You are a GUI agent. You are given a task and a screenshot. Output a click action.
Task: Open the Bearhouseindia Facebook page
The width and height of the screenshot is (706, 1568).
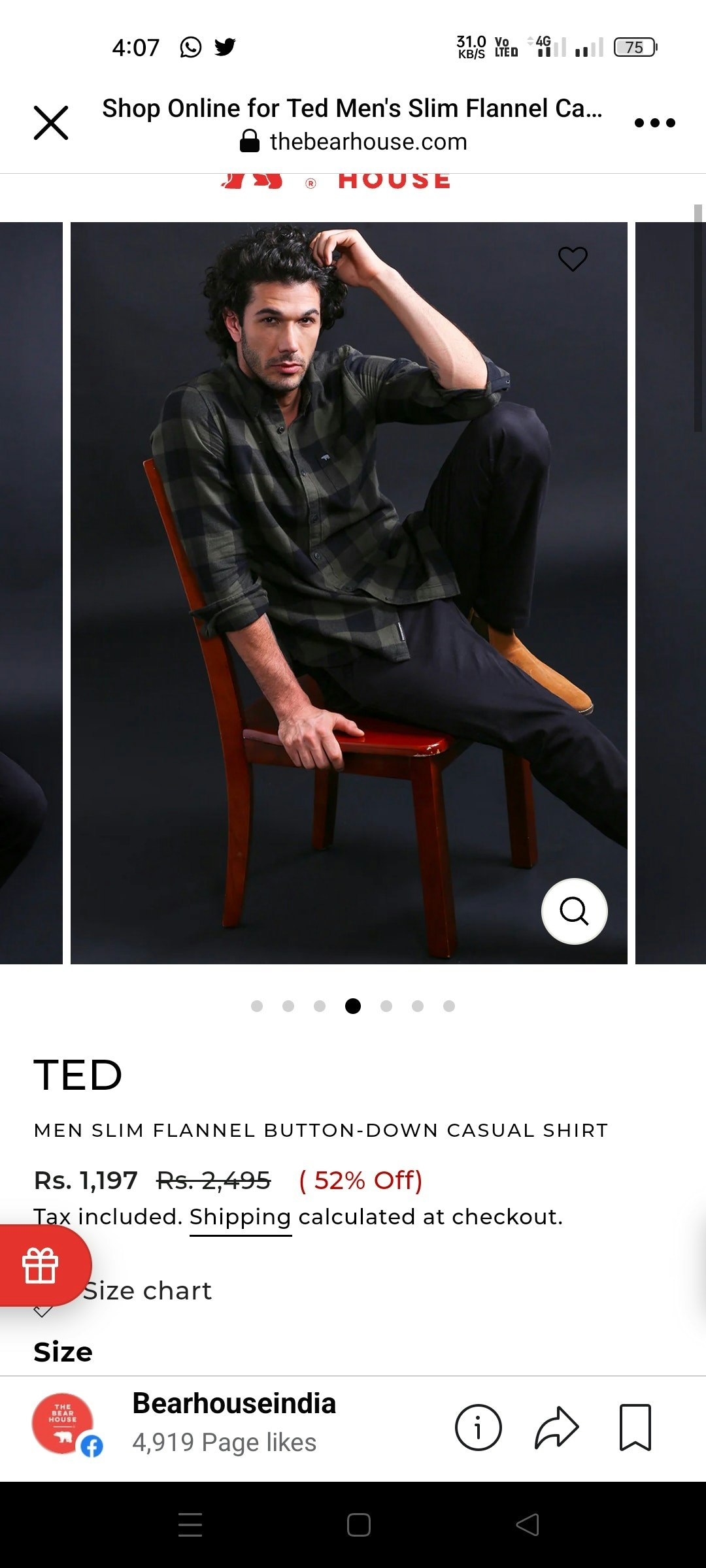(x=233, y=1403)
